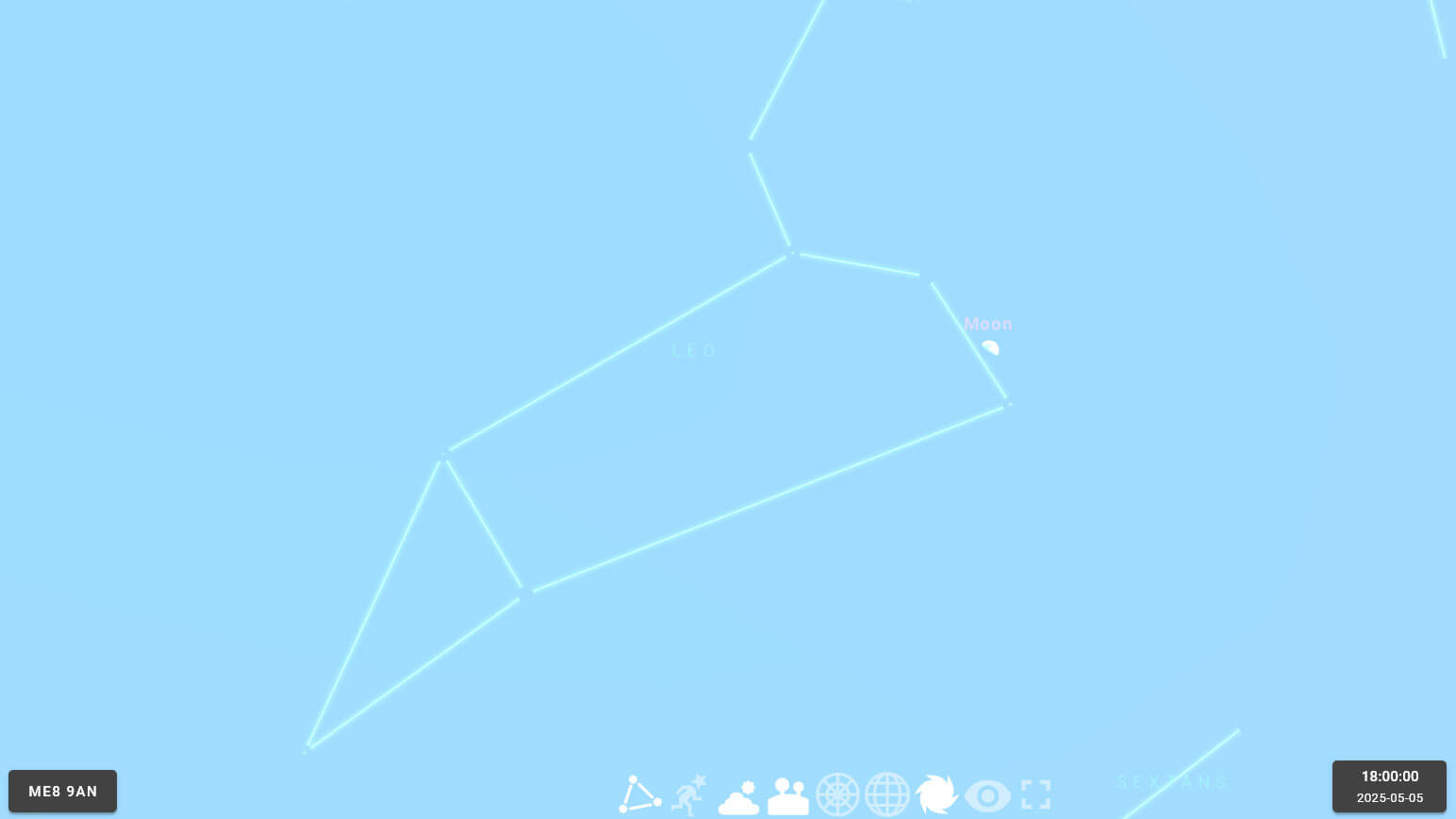
Task: Select the Moon in the sky
Action: click(x=990, y=348)
